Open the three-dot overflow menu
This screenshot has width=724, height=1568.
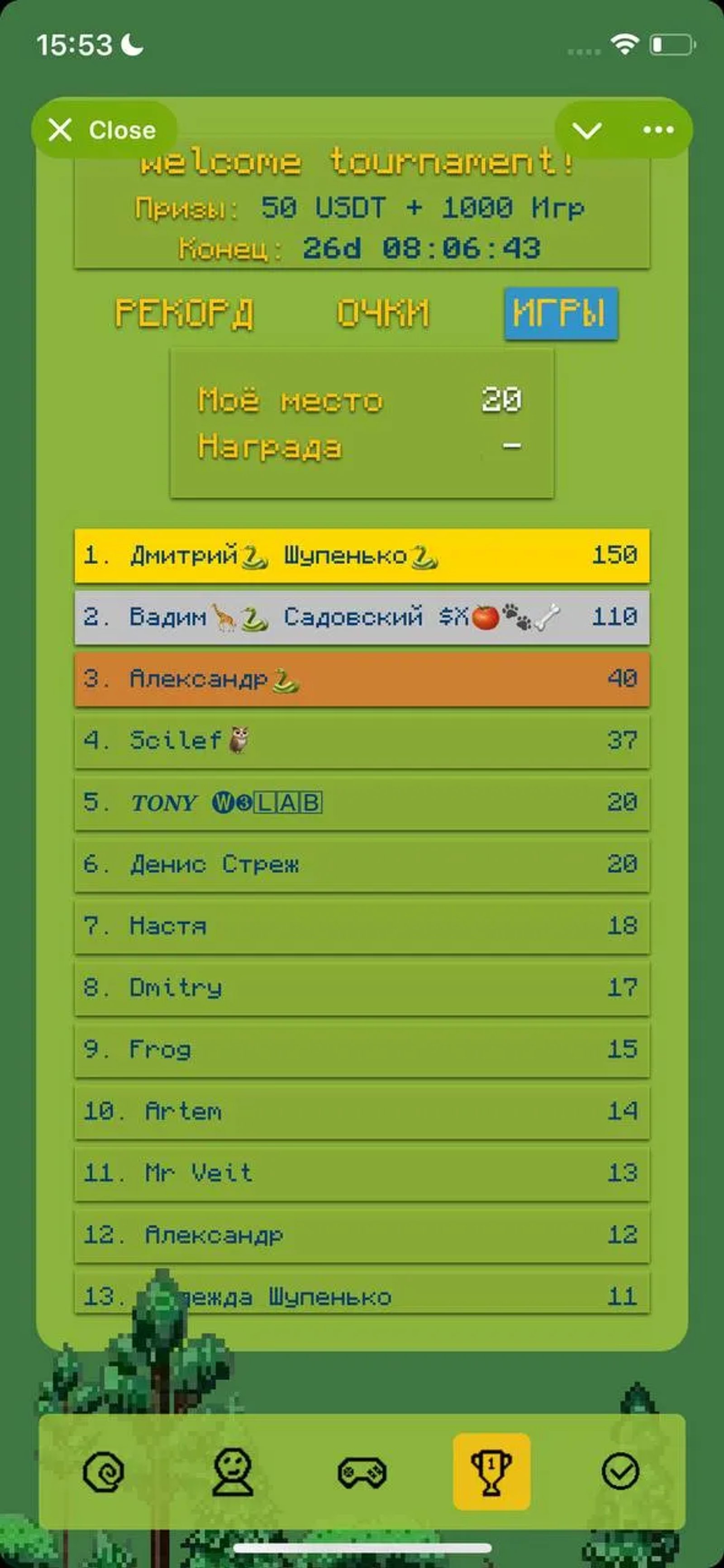tap(658, 130)
